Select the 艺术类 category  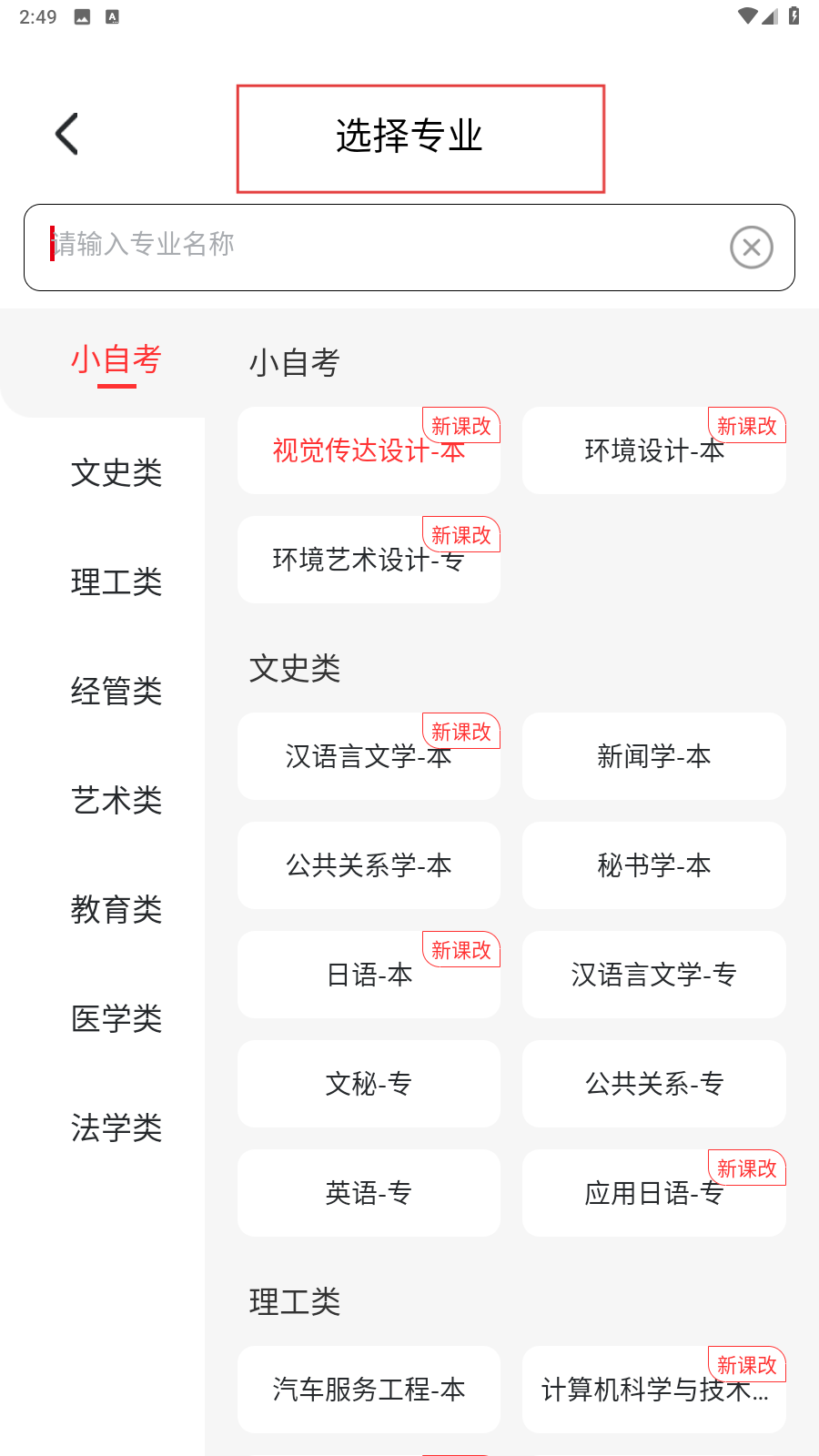click(116, 800)
